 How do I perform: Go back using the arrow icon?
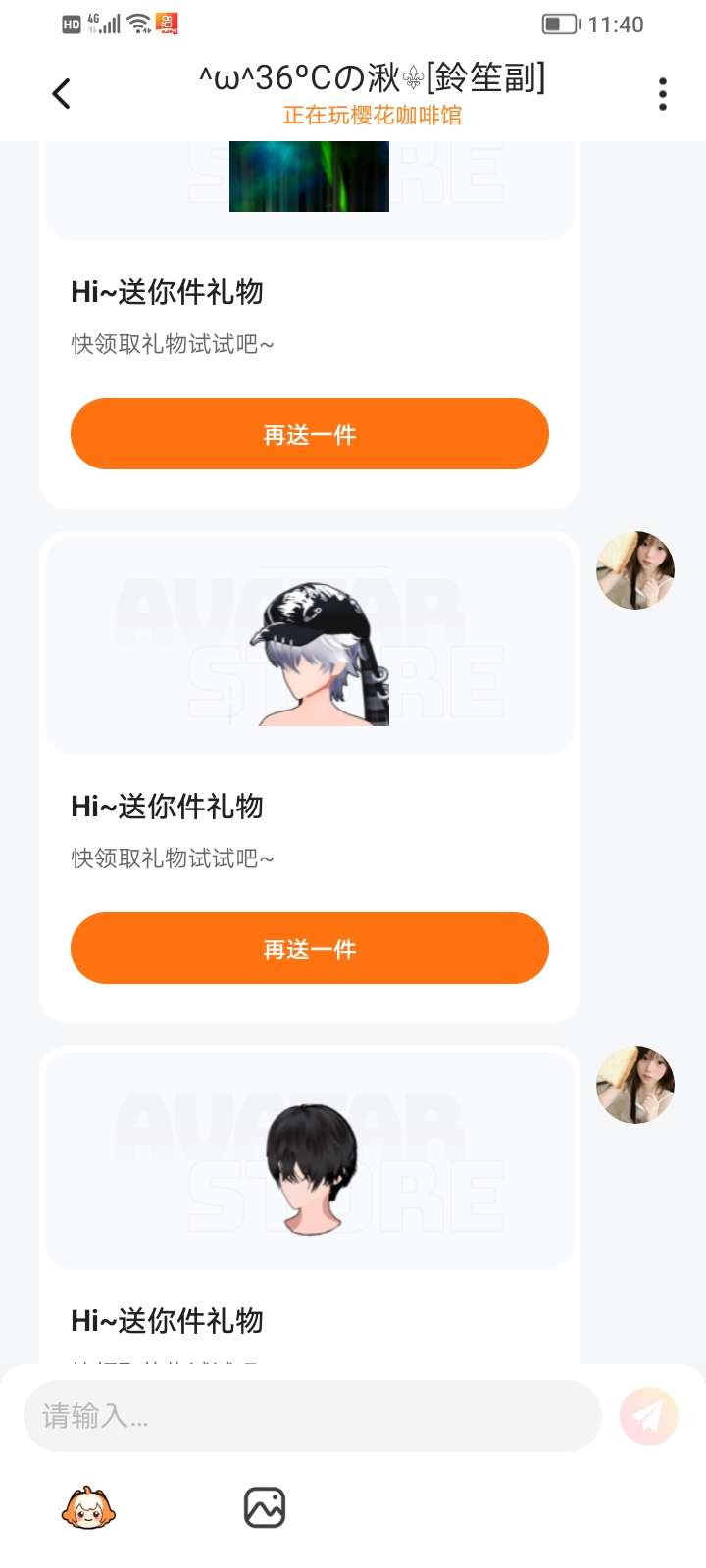coord(61,94)
